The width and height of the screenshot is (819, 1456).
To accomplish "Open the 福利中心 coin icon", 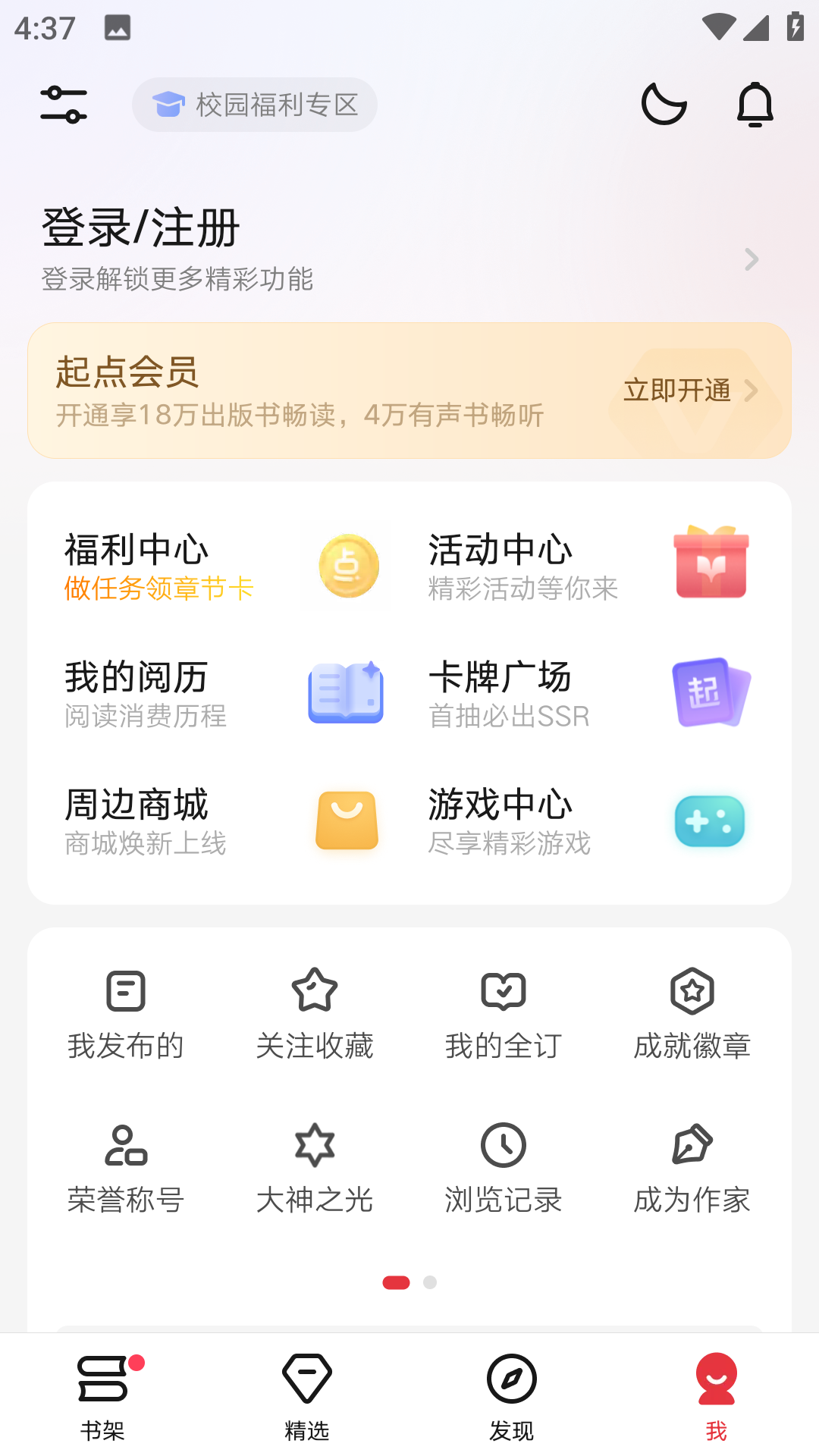I will (345, 566).
